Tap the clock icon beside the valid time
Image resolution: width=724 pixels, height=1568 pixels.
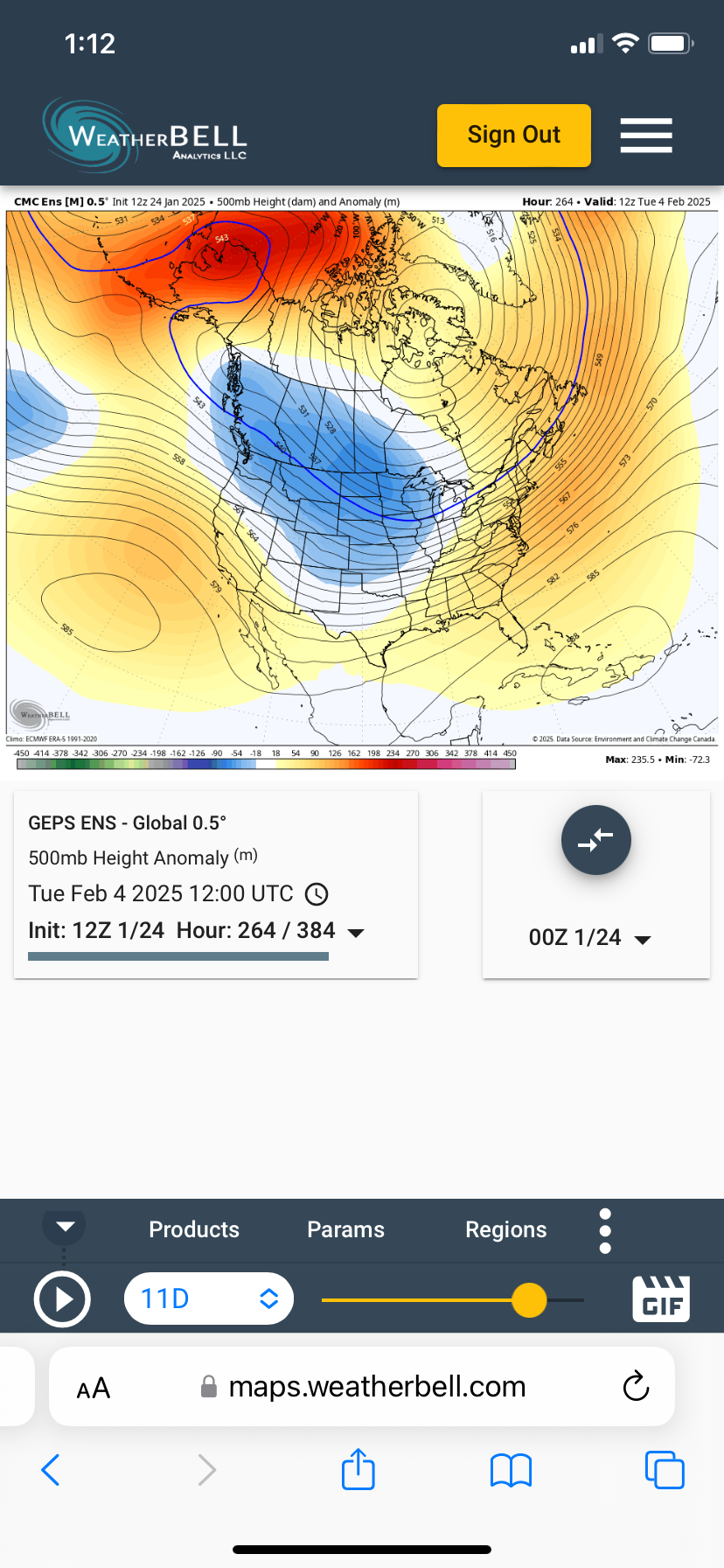[316, 894]
